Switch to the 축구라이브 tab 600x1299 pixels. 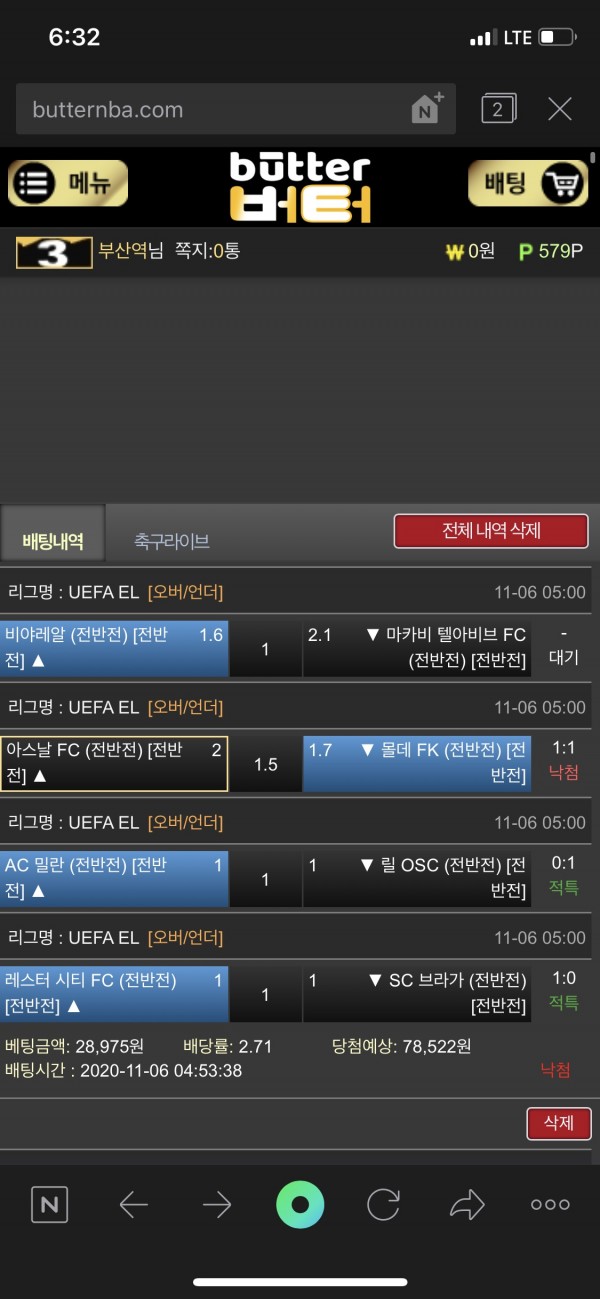point(172,542)
